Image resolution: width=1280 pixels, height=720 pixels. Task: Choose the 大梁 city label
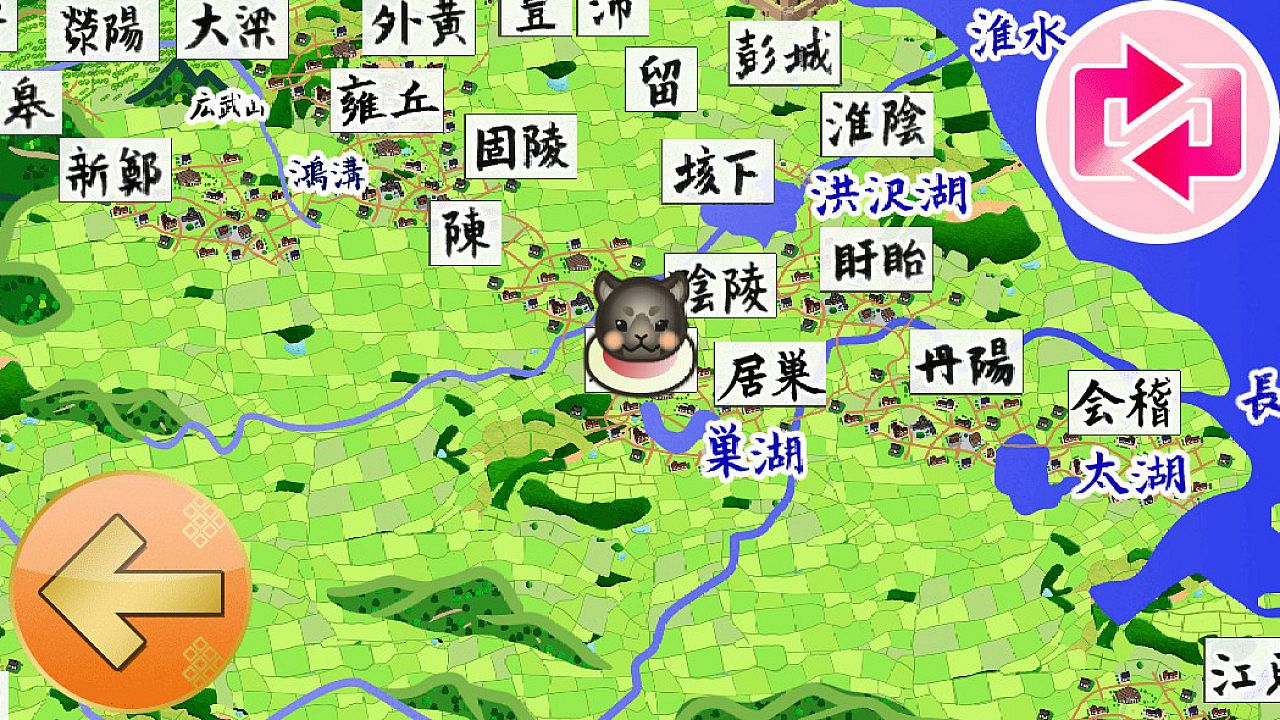233,28
